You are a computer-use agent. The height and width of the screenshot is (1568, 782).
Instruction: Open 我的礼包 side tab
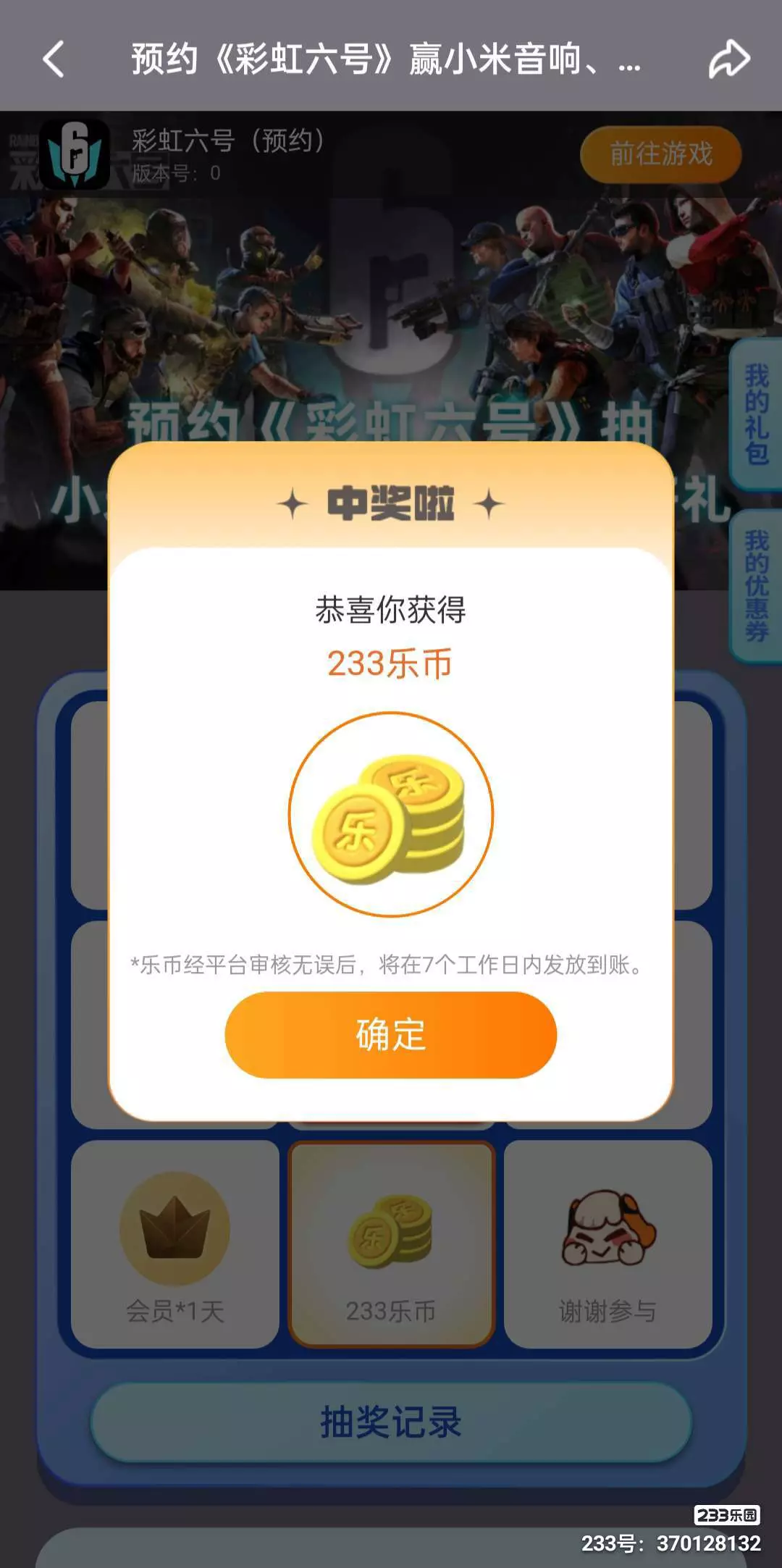pyautogui.click(x=757, y=415)
